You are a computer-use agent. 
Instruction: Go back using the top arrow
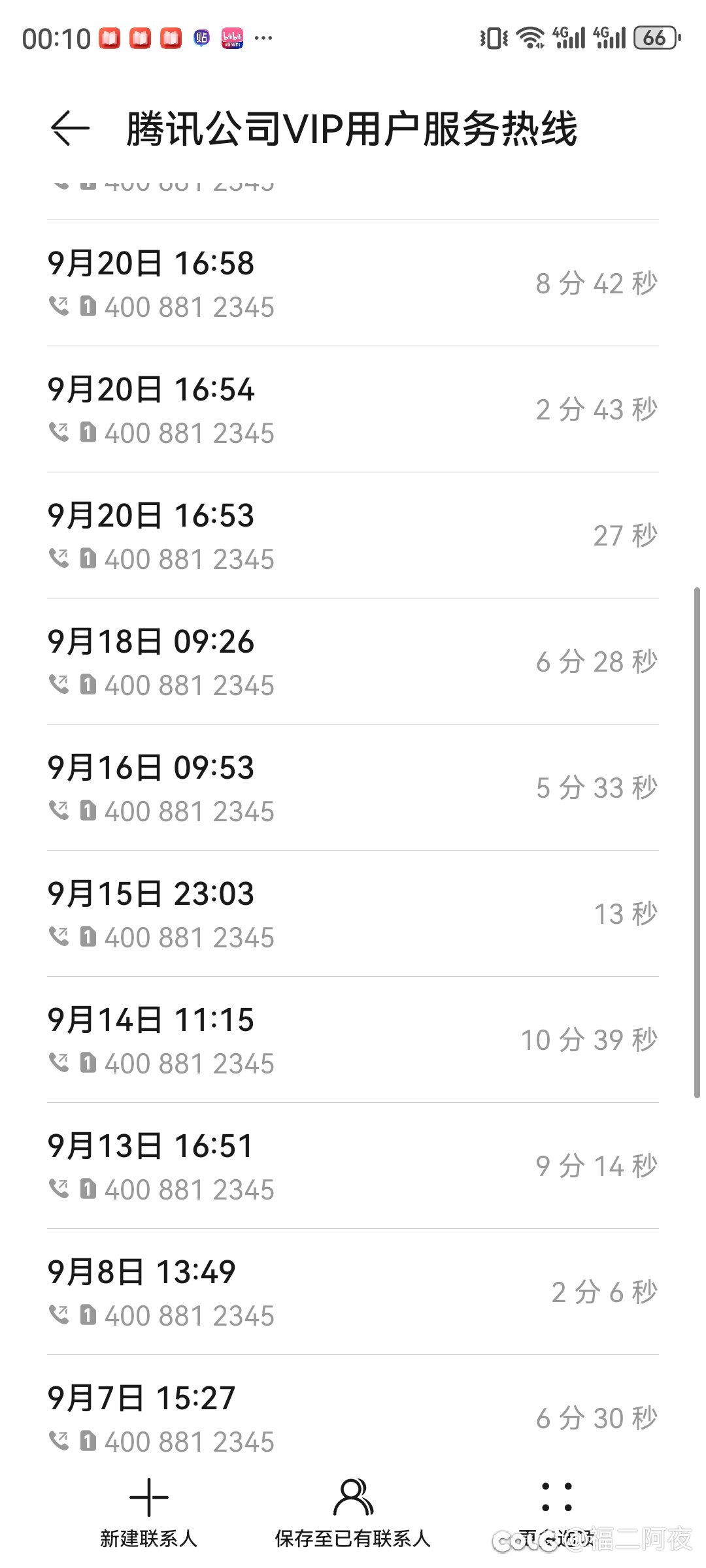[70, 128]
